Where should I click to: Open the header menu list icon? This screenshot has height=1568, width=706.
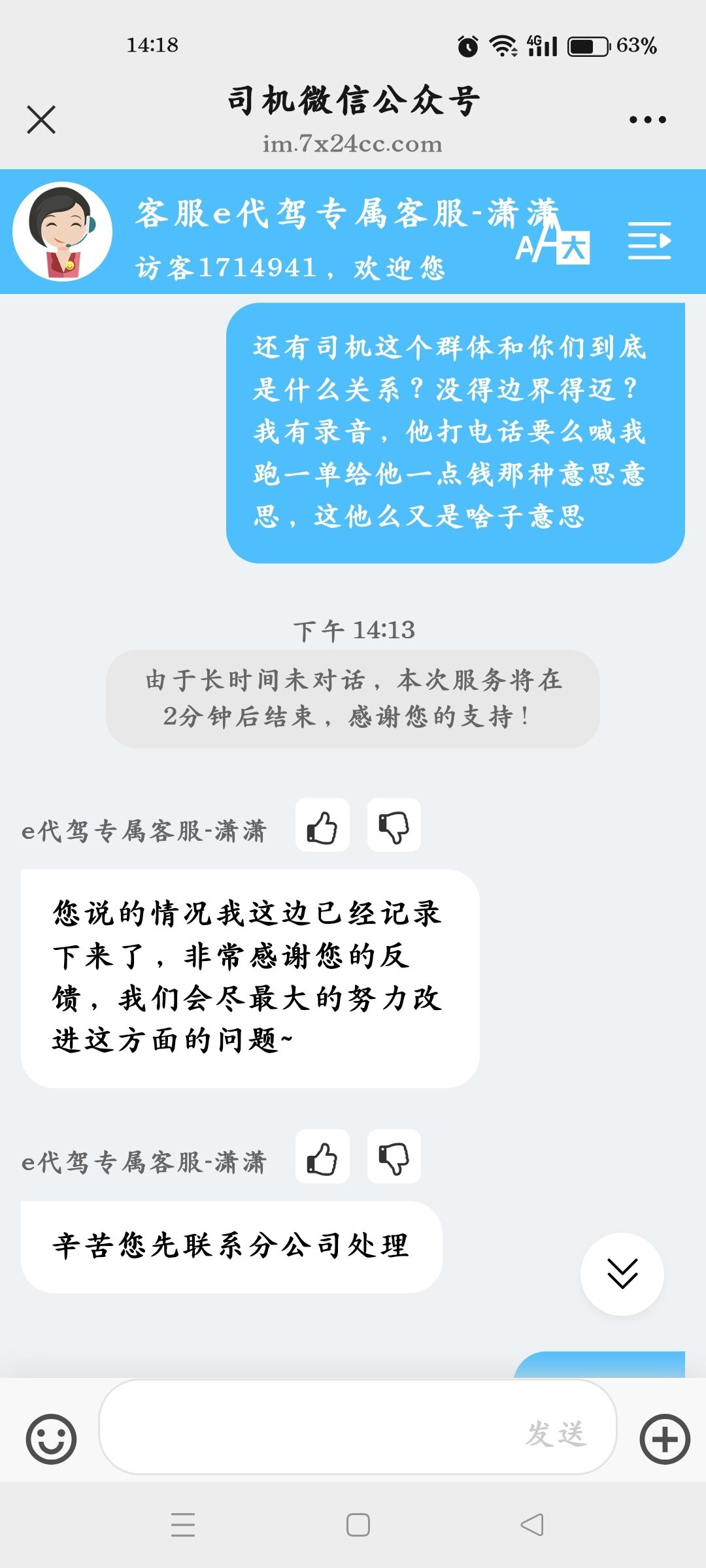pyautogui.click(x=649, y=240)
